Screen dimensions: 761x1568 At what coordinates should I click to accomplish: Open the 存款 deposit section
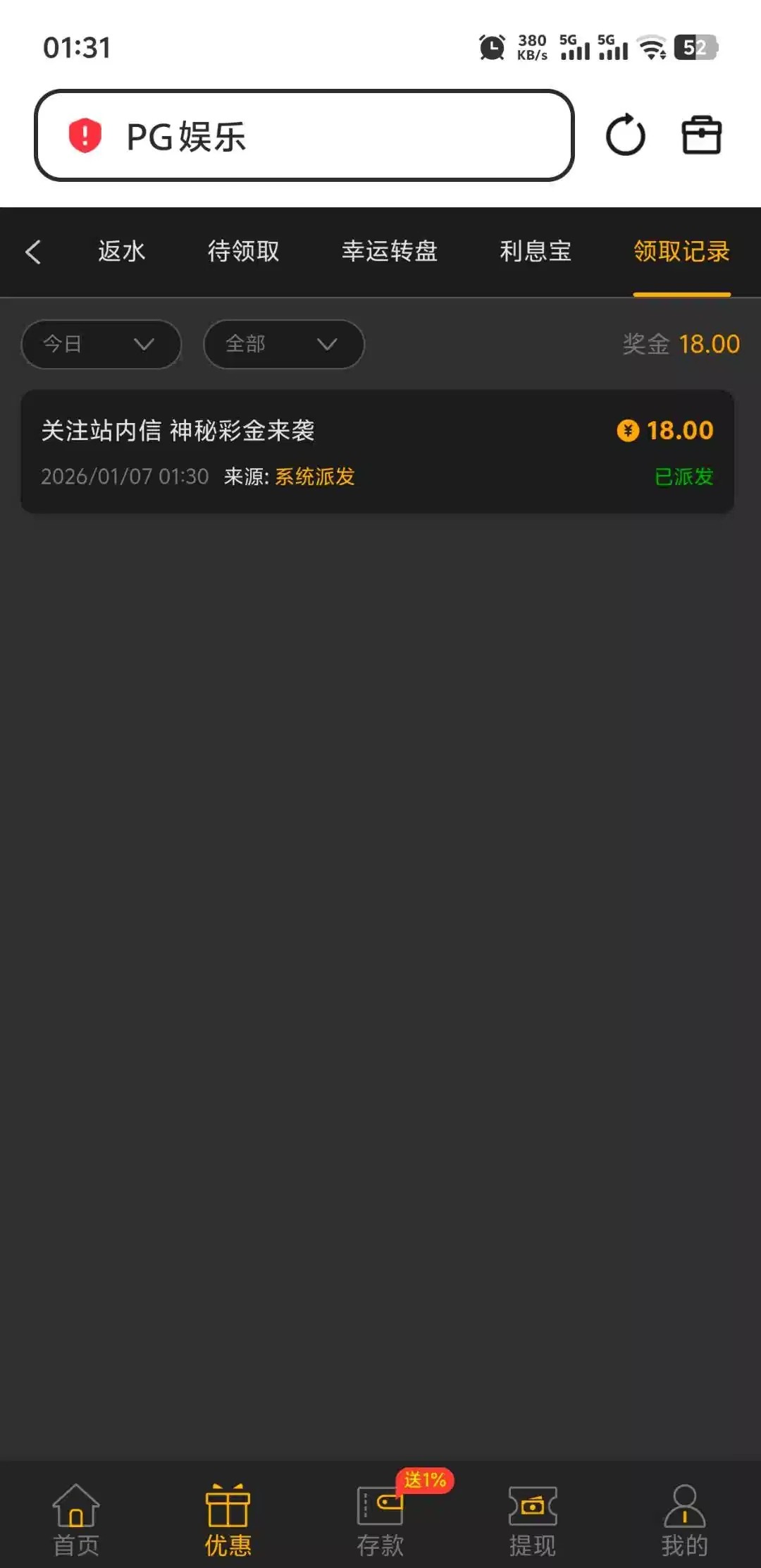click(380, 1520)
